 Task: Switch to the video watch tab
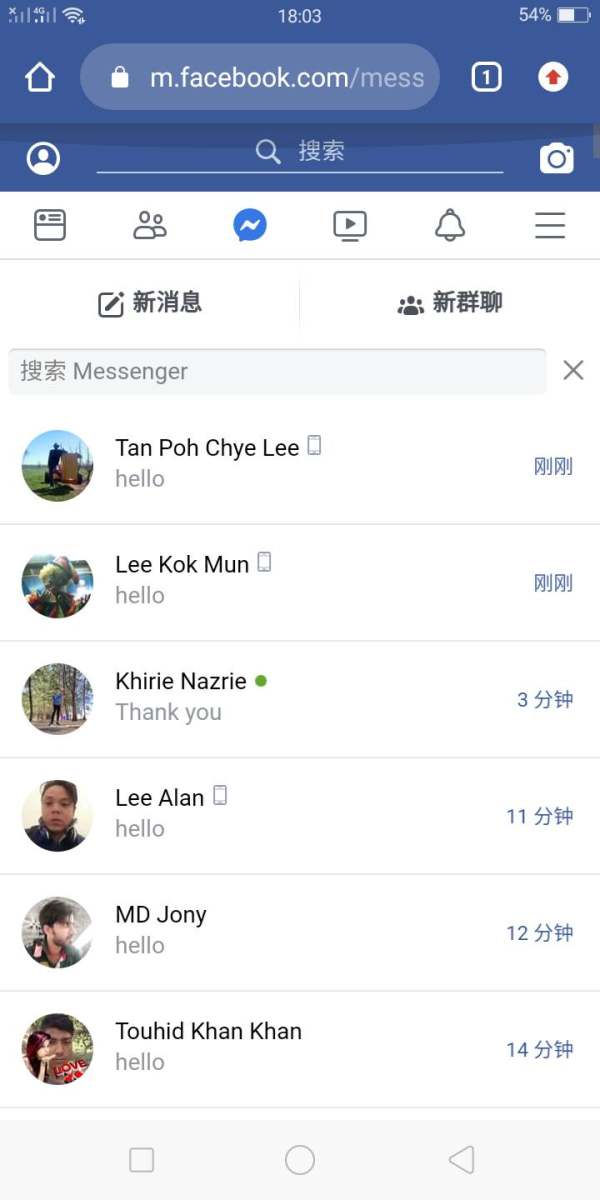tap(350, 225)
